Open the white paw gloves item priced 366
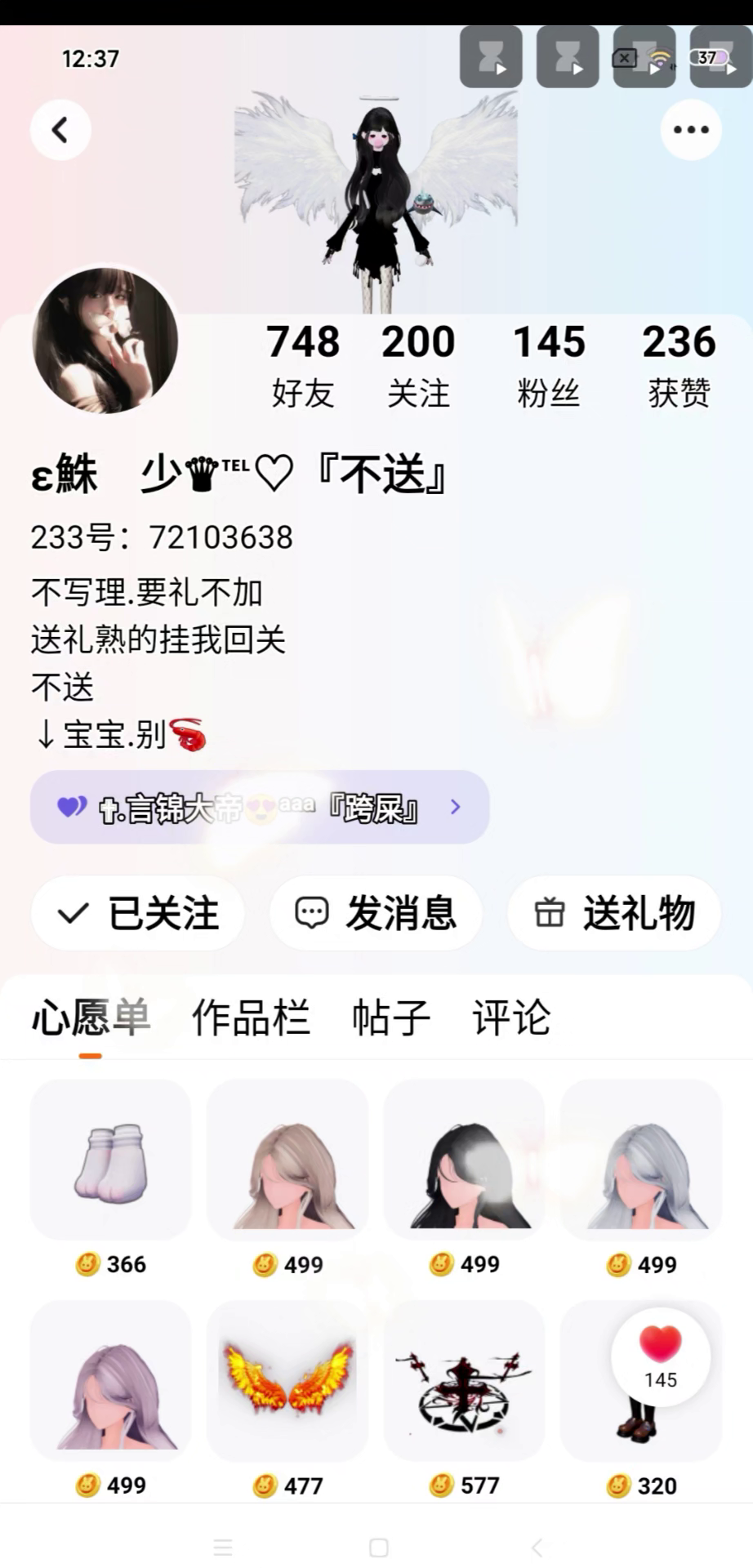The image size is (753, 1568). tap(110, 1160)
